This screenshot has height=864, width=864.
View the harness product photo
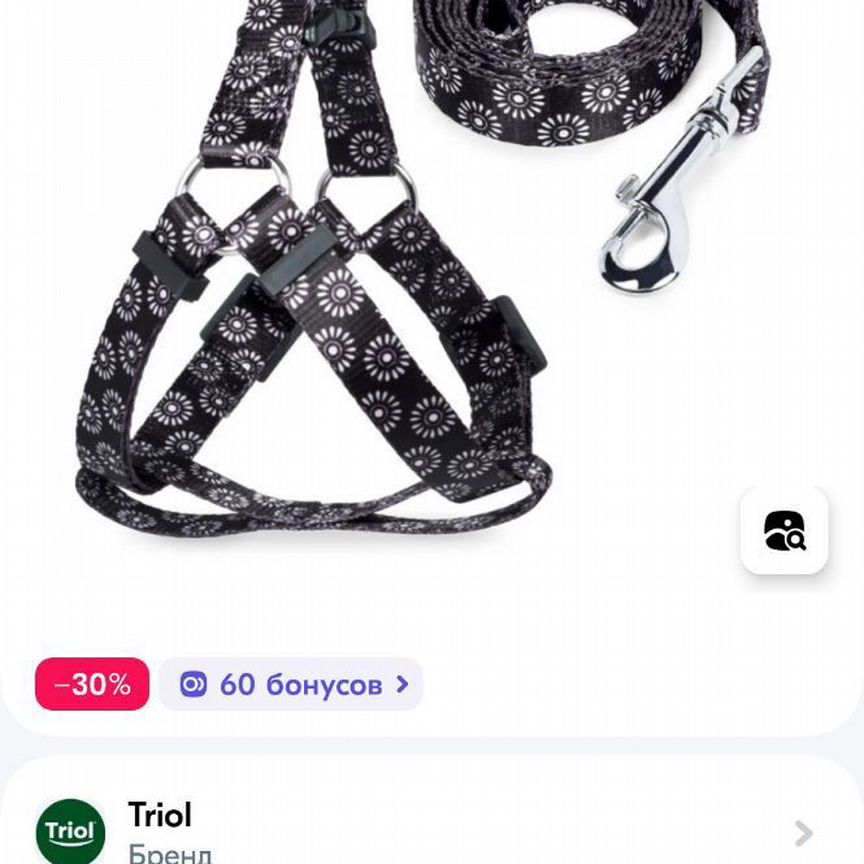pyautogui.click(x=400, y=290)
